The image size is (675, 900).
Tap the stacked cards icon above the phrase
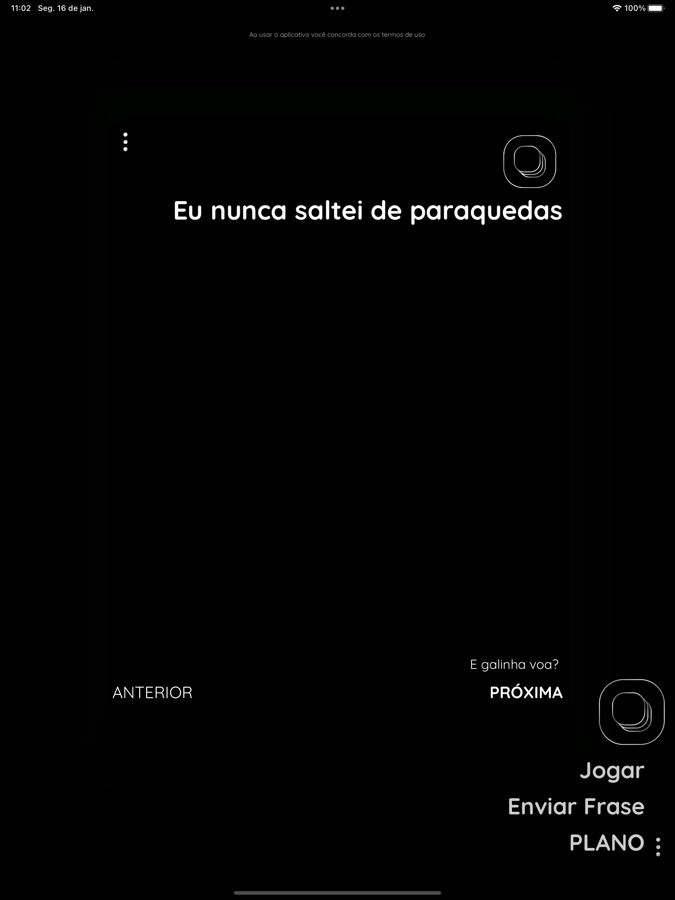point(529,162)
